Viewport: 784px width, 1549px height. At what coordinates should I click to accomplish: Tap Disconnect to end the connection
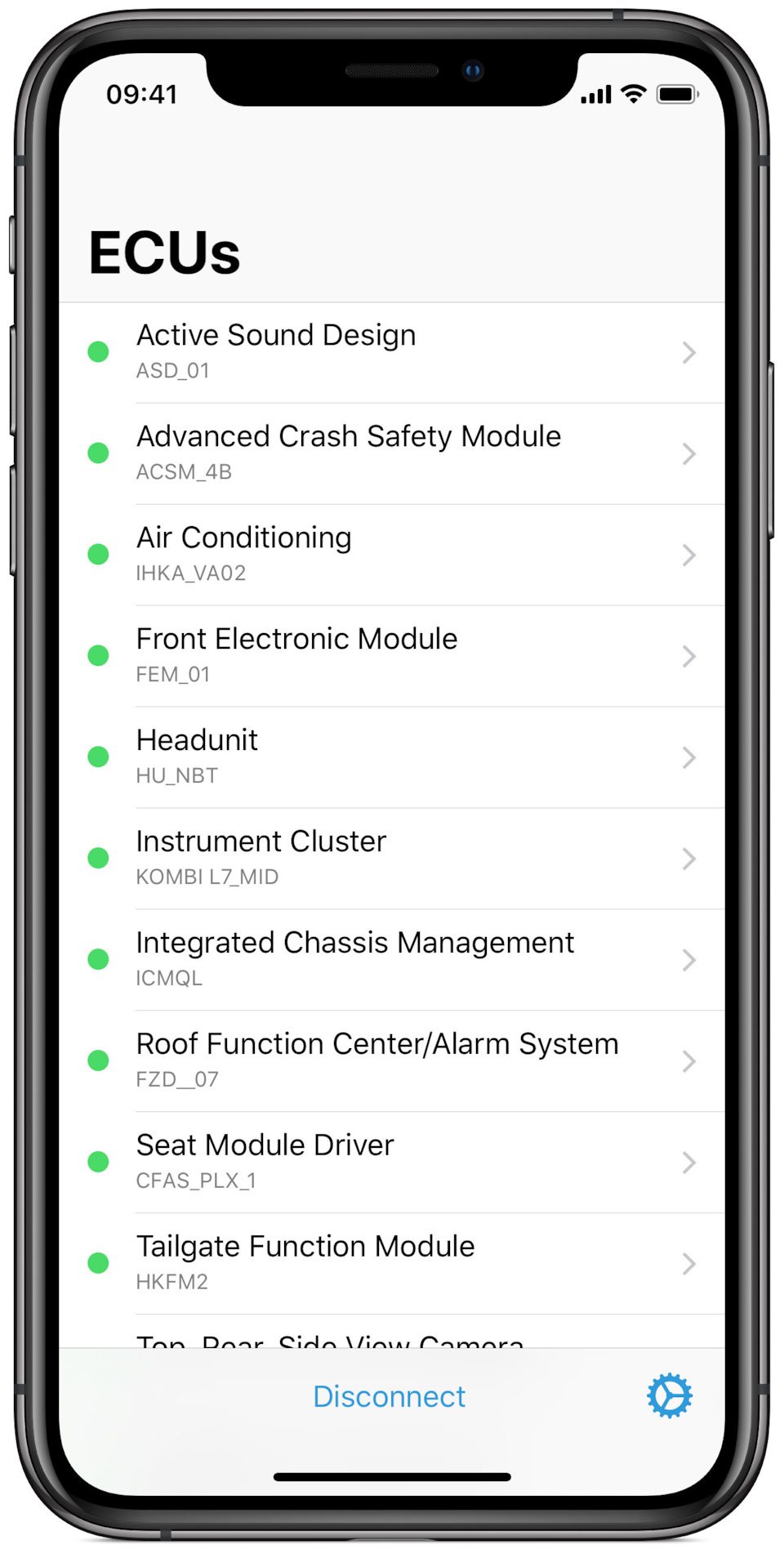tap(390, 1396)
